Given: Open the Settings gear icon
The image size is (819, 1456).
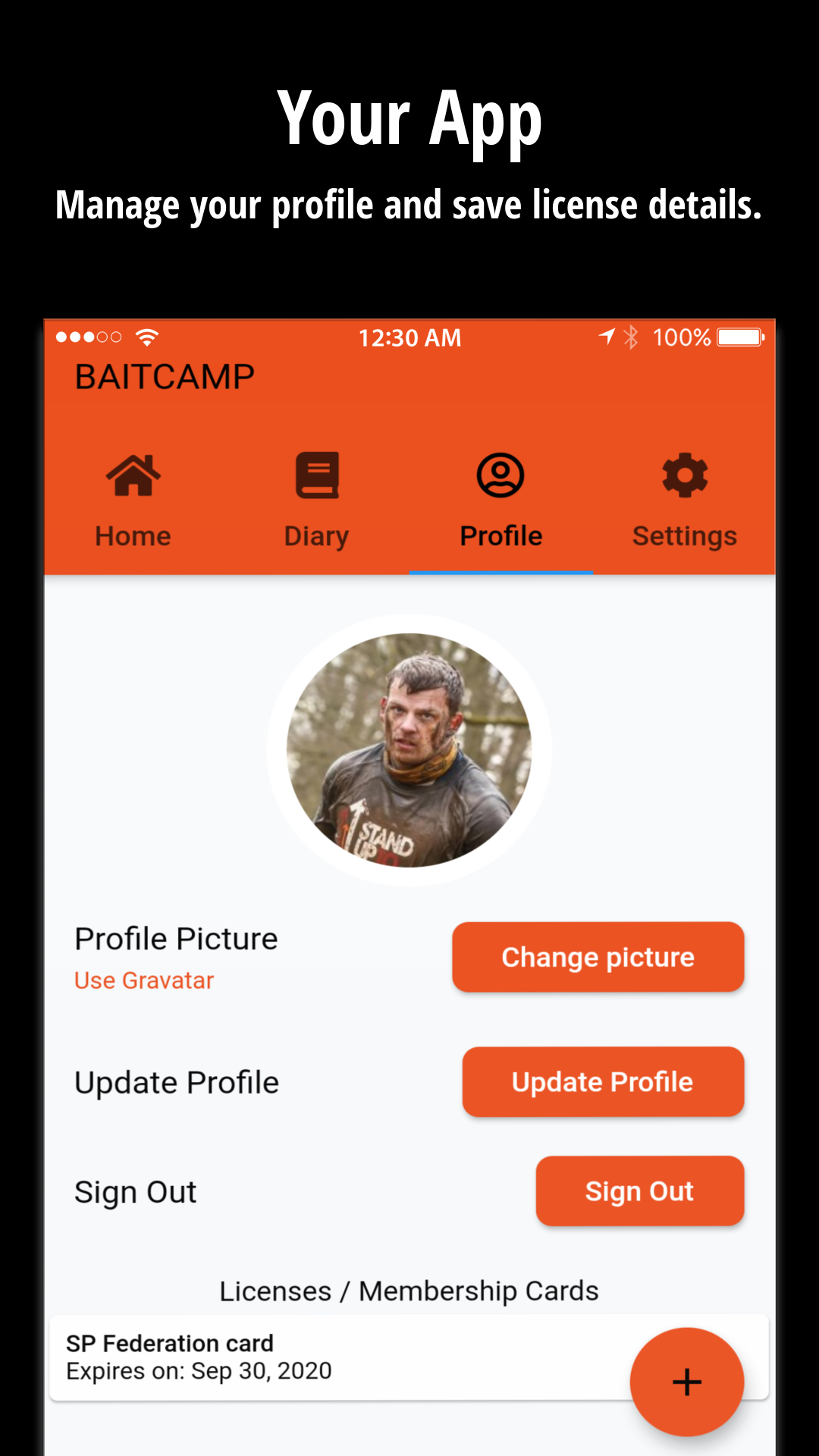Looking at the screenshot, I should (x=683, y=474).
